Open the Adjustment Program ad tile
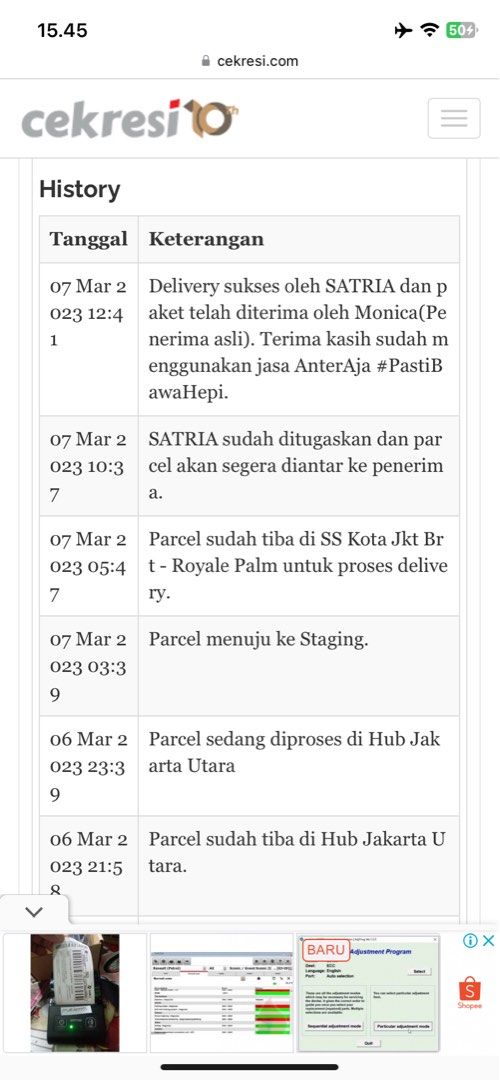 click(368, 993)
